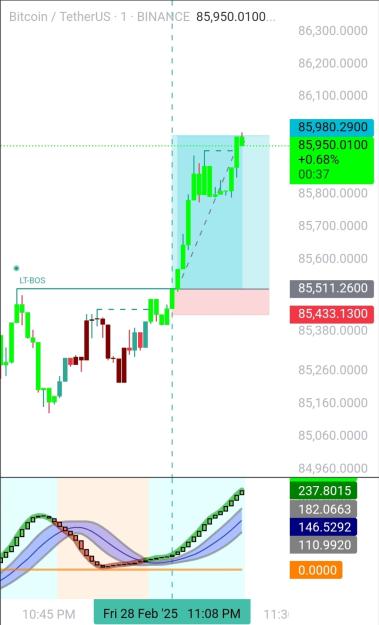Image resolution: width=379 pixels, height=625 pixels.
Task: Tap the 85,433.1300 stop price label
Action: coord(332,314)
